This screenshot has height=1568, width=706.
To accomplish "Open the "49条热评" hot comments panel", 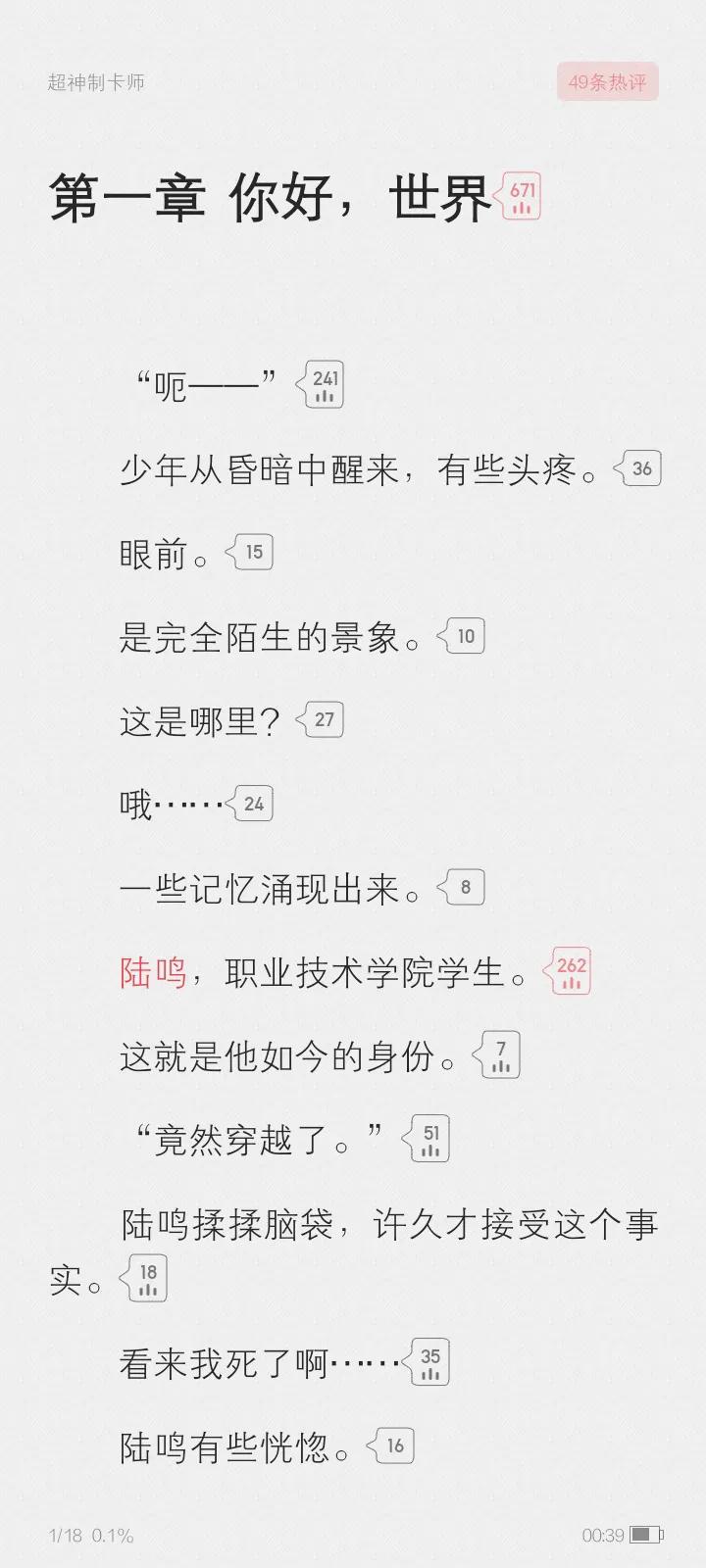I will click(x=608, y=82).
